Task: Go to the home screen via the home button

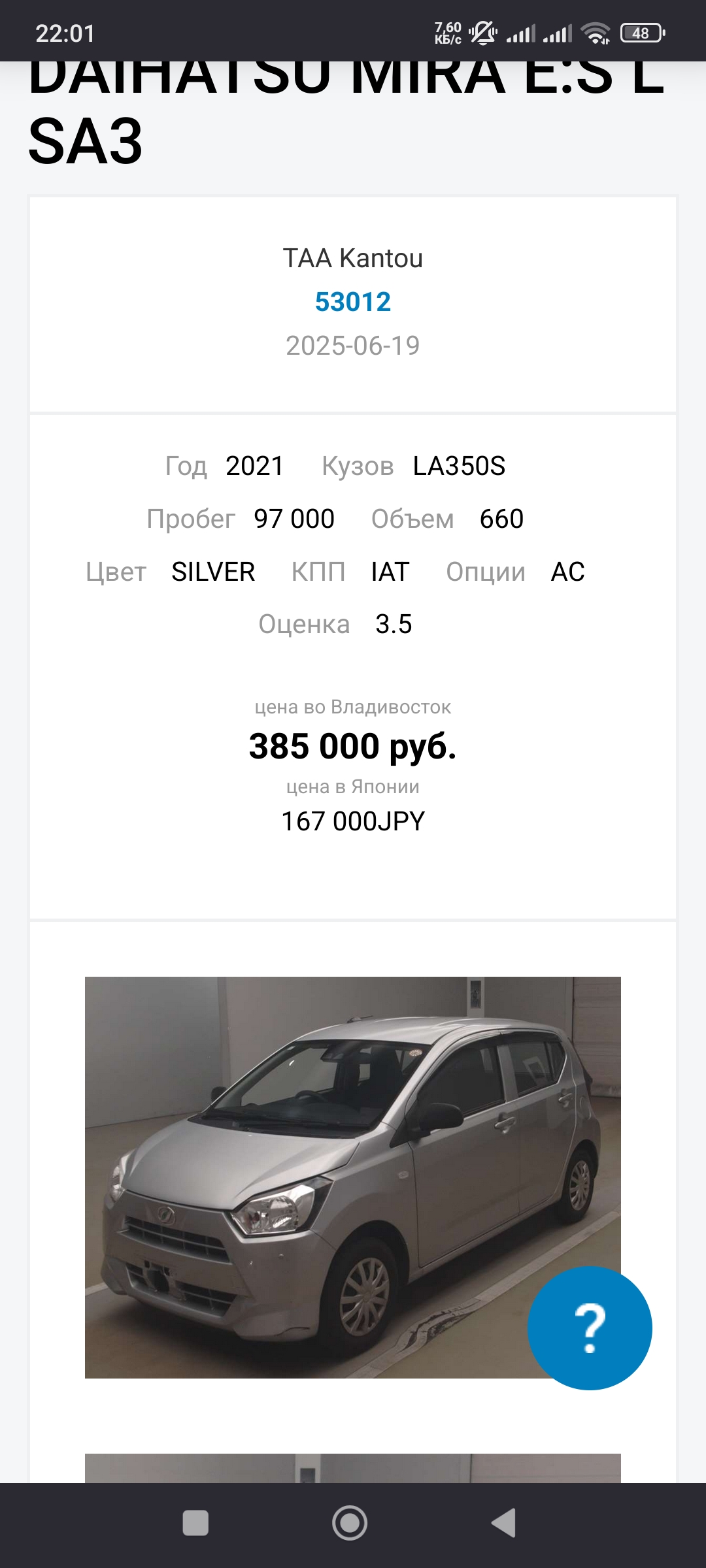Action: pos(350,1523)
